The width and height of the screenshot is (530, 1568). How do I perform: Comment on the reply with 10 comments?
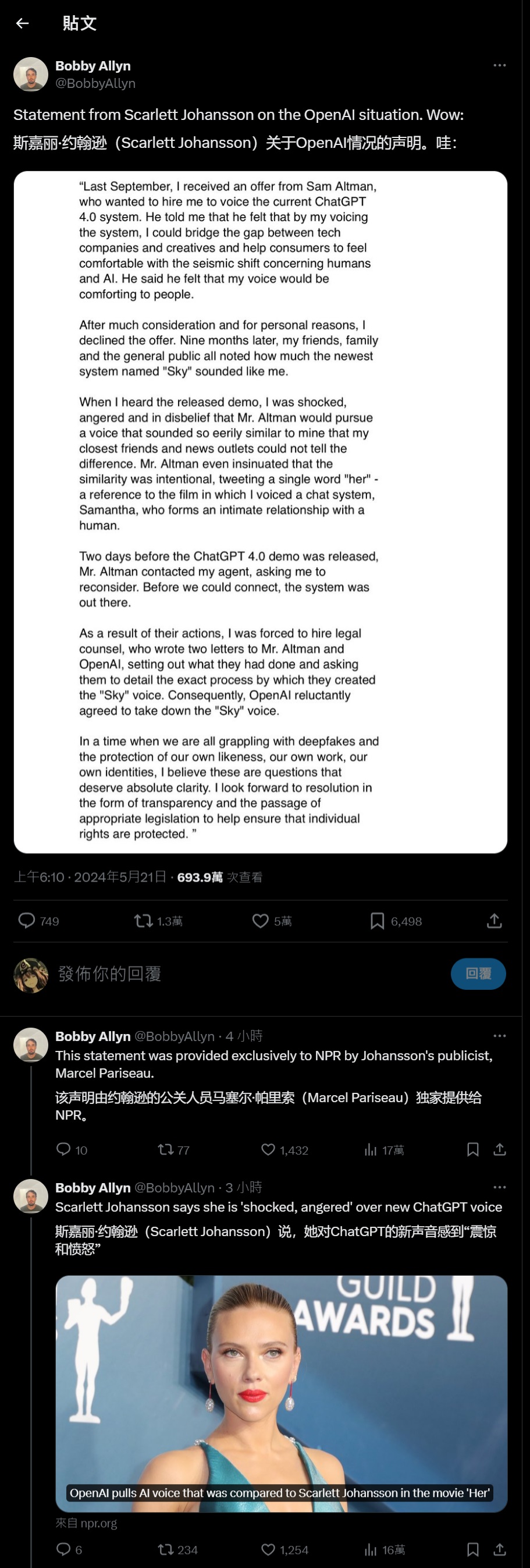63,1149
